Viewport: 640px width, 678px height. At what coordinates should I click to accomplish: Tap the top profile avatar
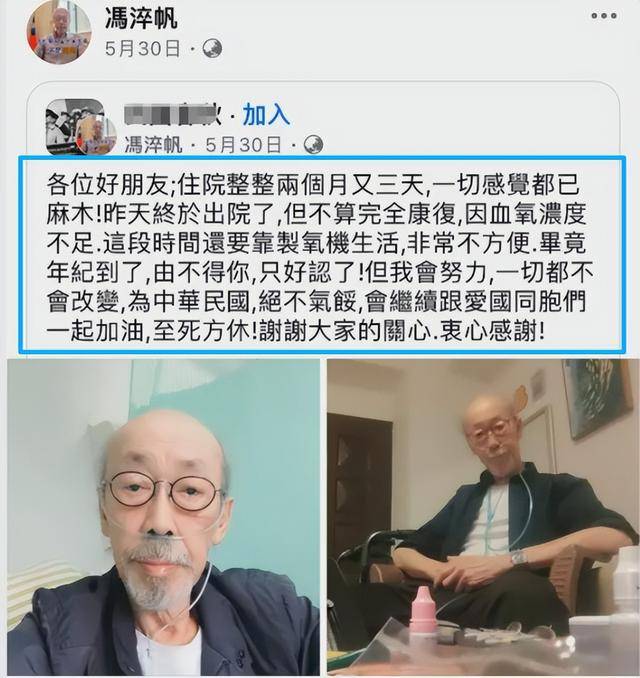click(x=58, y=32)
